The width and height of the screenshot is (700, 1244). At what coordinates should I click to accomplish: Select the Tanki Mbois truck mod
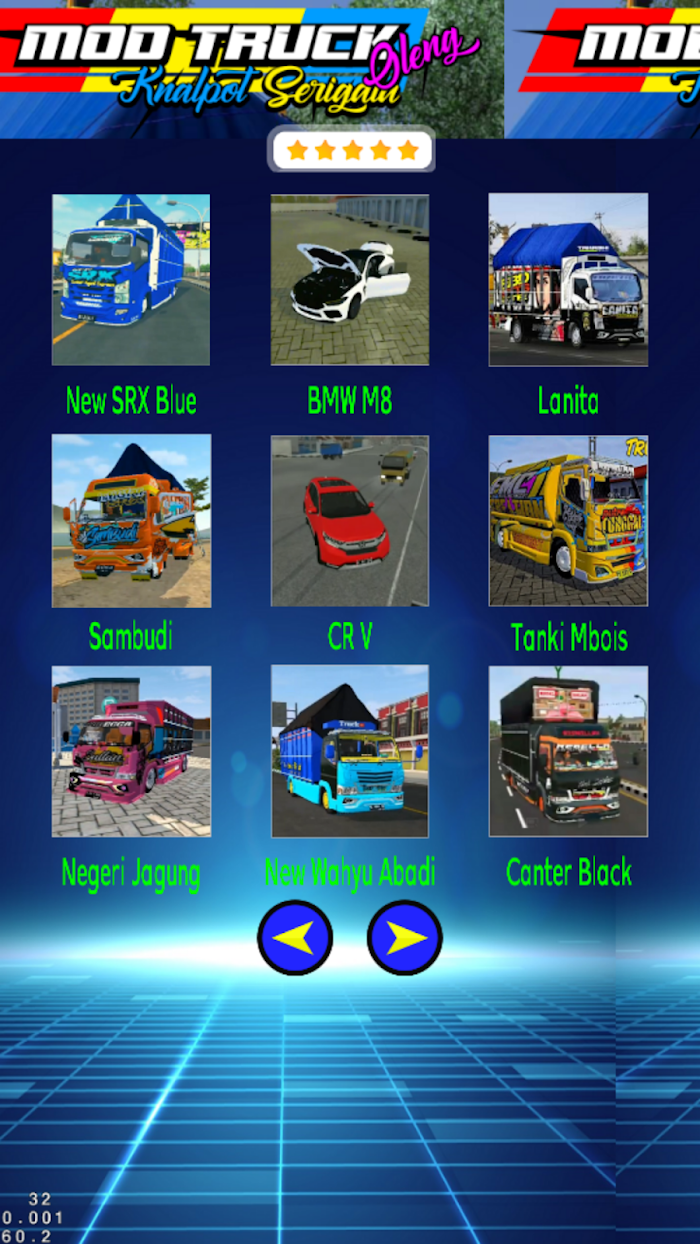[x=568, y=520]
